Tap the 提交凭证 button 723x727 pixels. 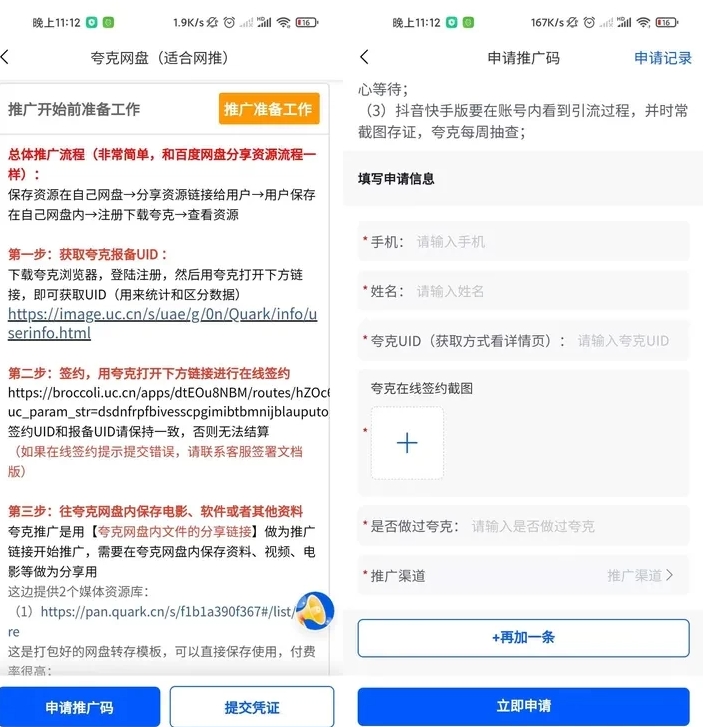point(252,707)
